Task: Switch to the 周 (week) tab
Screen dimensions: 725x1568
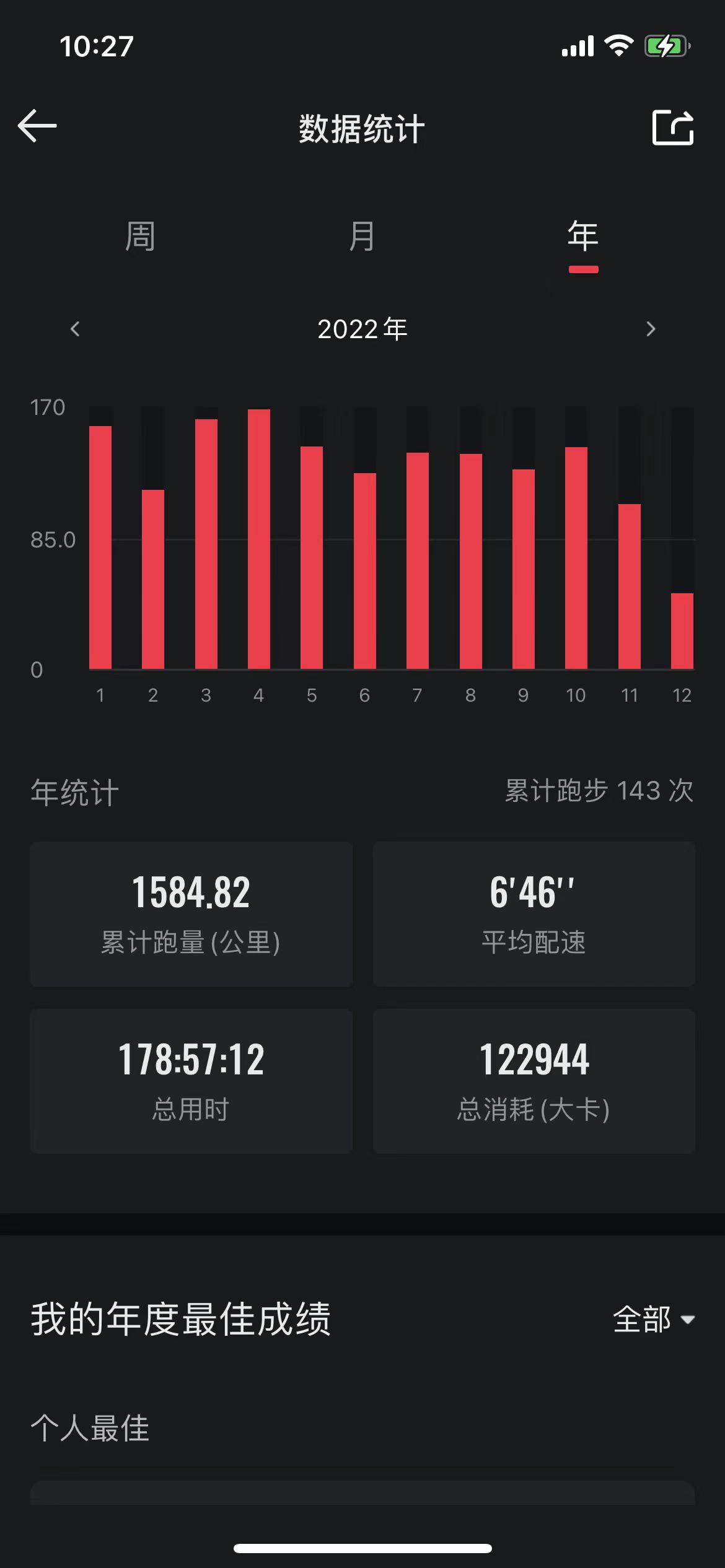Action: click(140, 237)
